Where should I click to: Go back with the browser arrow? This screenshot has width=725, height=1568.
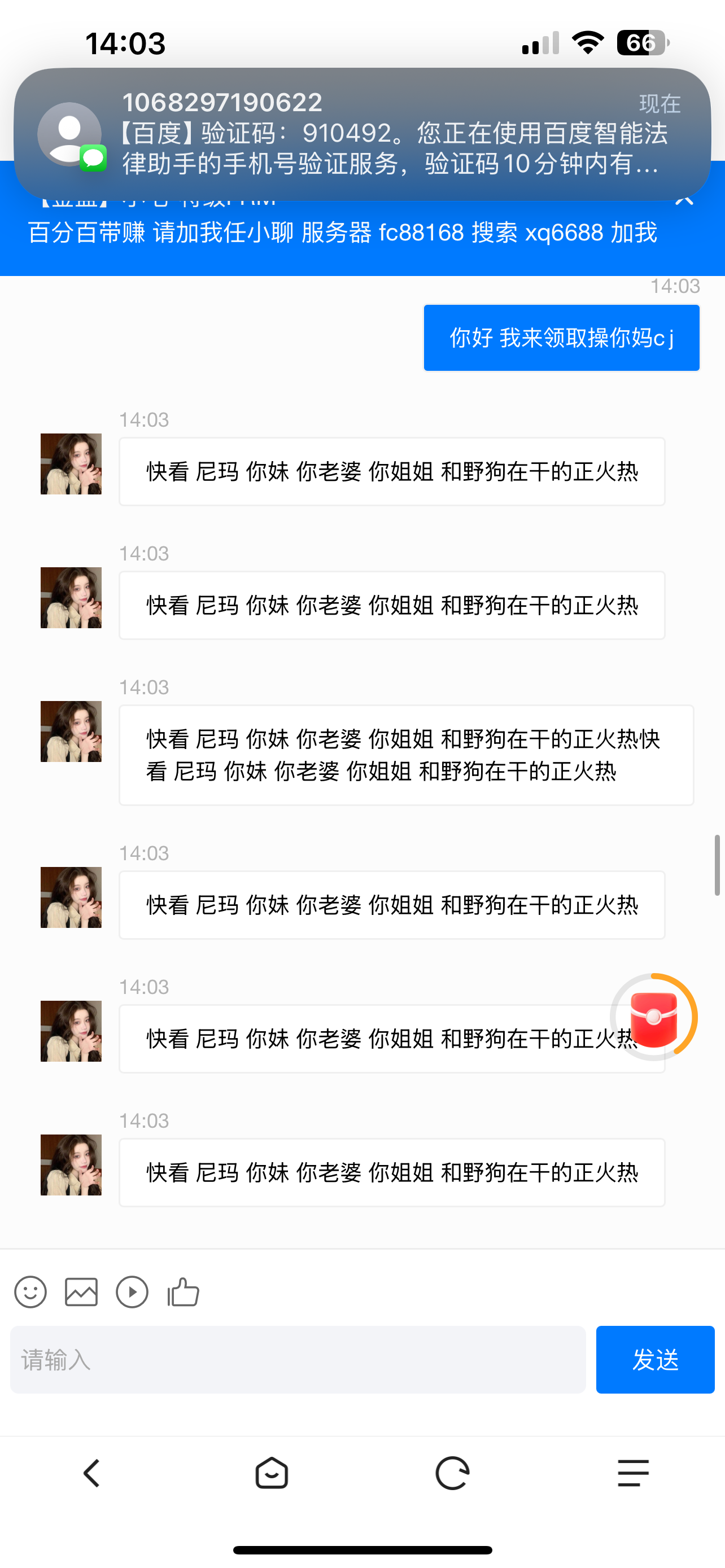pos(91,1473)
